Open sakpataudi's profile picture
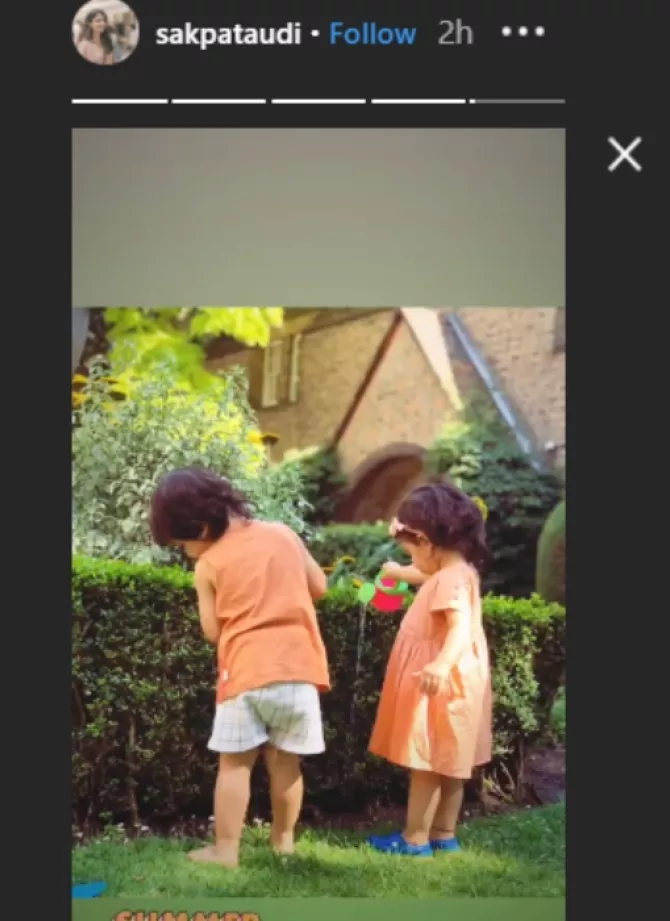The image size is (670, 921). click(105, 33)
